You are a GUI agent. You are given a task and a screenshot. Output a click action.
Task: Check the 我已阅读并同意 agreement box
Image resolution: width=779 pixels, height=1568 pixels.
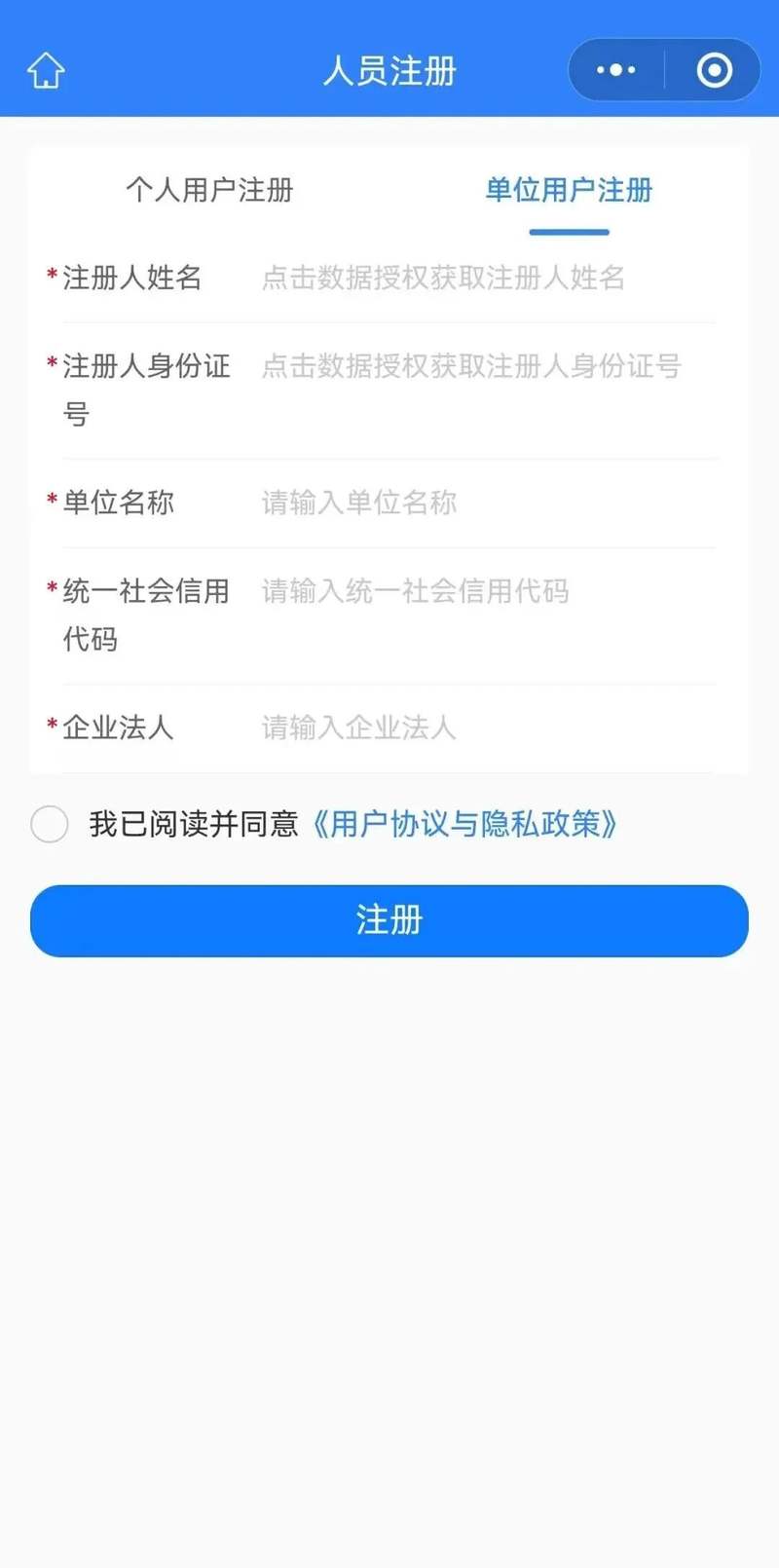click(50, 824)
